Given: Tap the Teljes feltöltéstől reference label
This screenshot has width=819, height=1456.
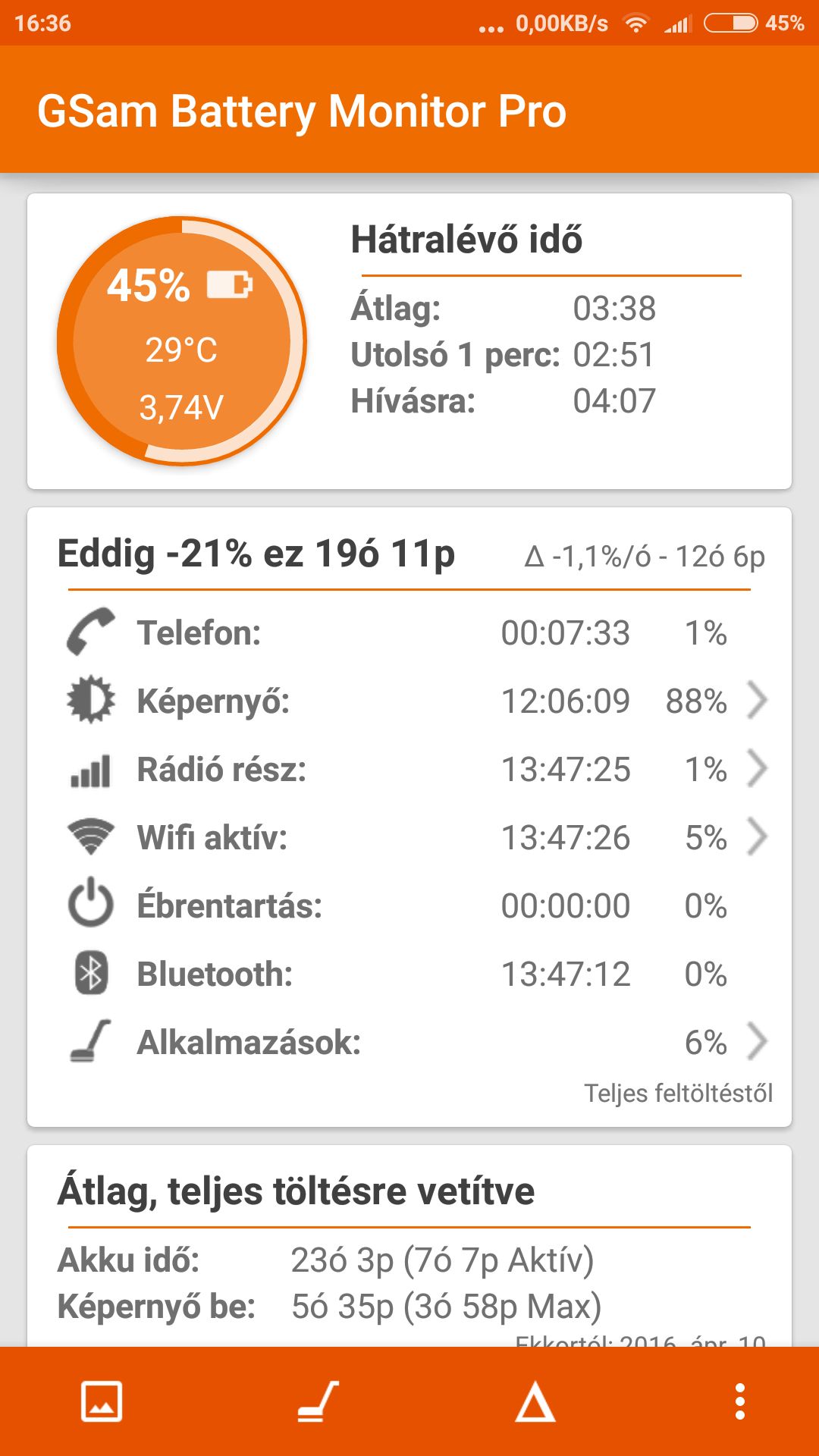Looking at the screenshot, I should [678, 1094].
